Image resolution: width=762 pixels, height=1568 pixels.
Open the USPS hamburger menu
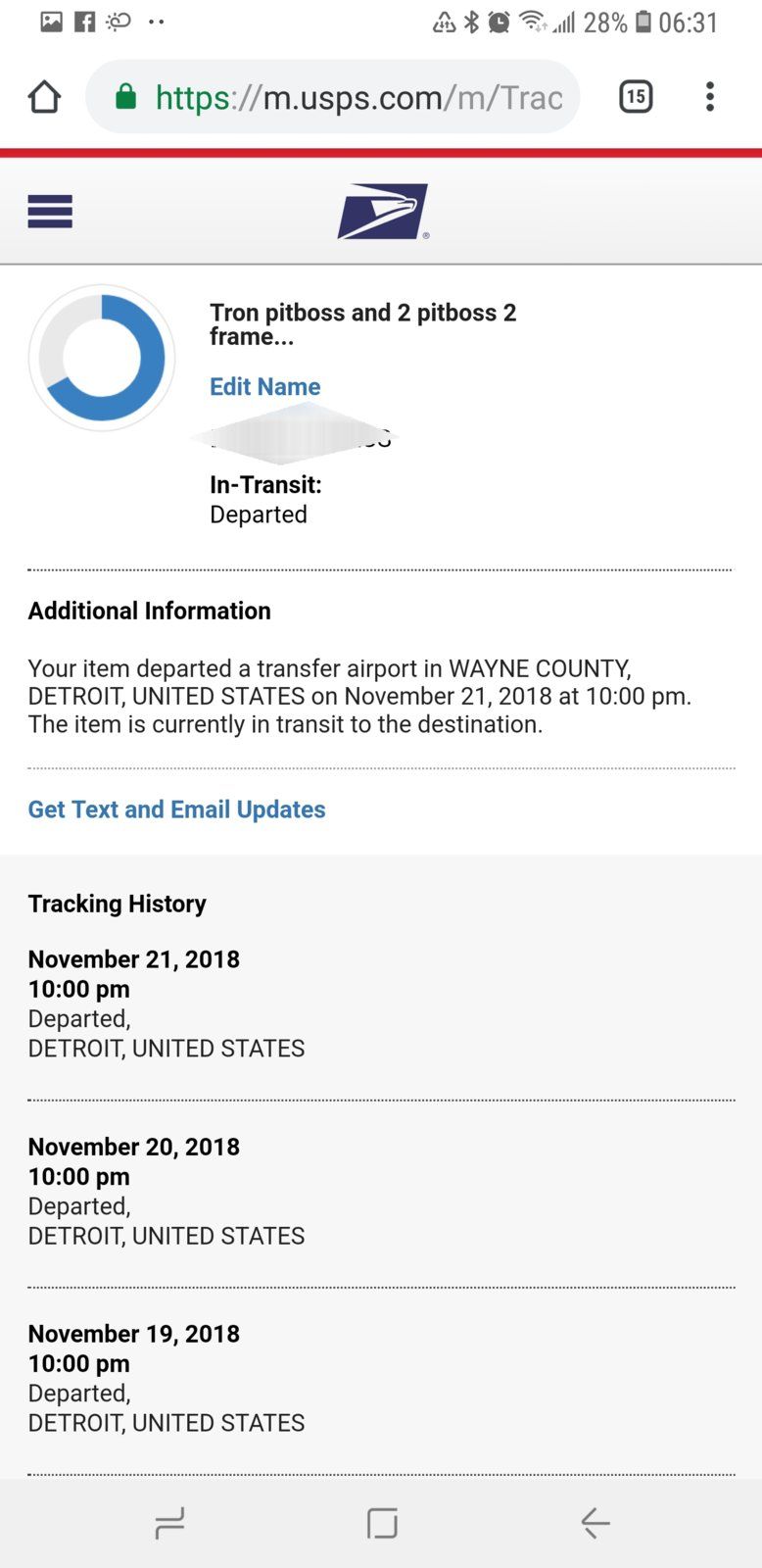50,211
